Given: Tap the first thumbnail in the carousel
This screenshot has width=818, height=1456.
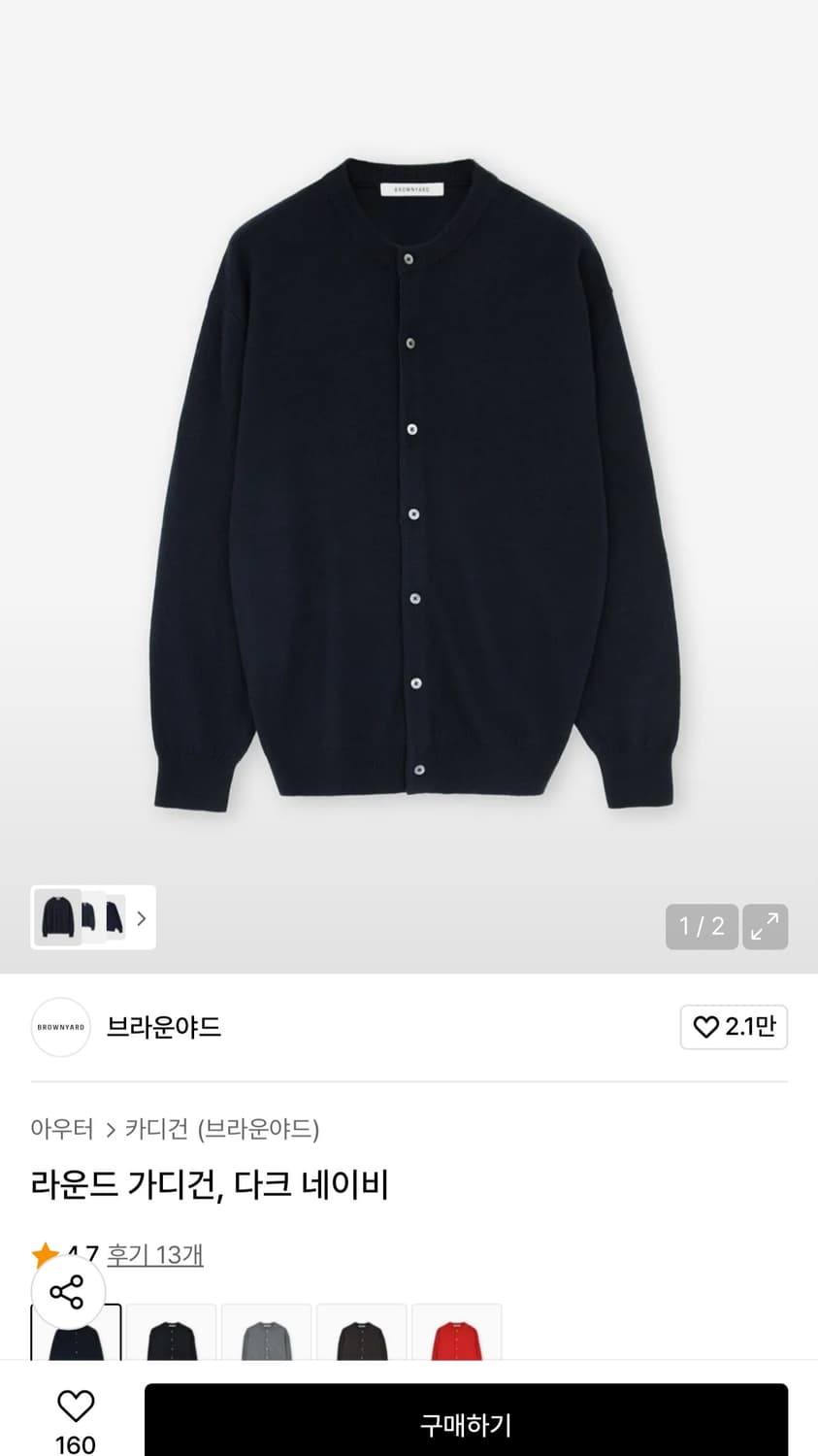Looking at the screenshot, I should pos(58,917).
